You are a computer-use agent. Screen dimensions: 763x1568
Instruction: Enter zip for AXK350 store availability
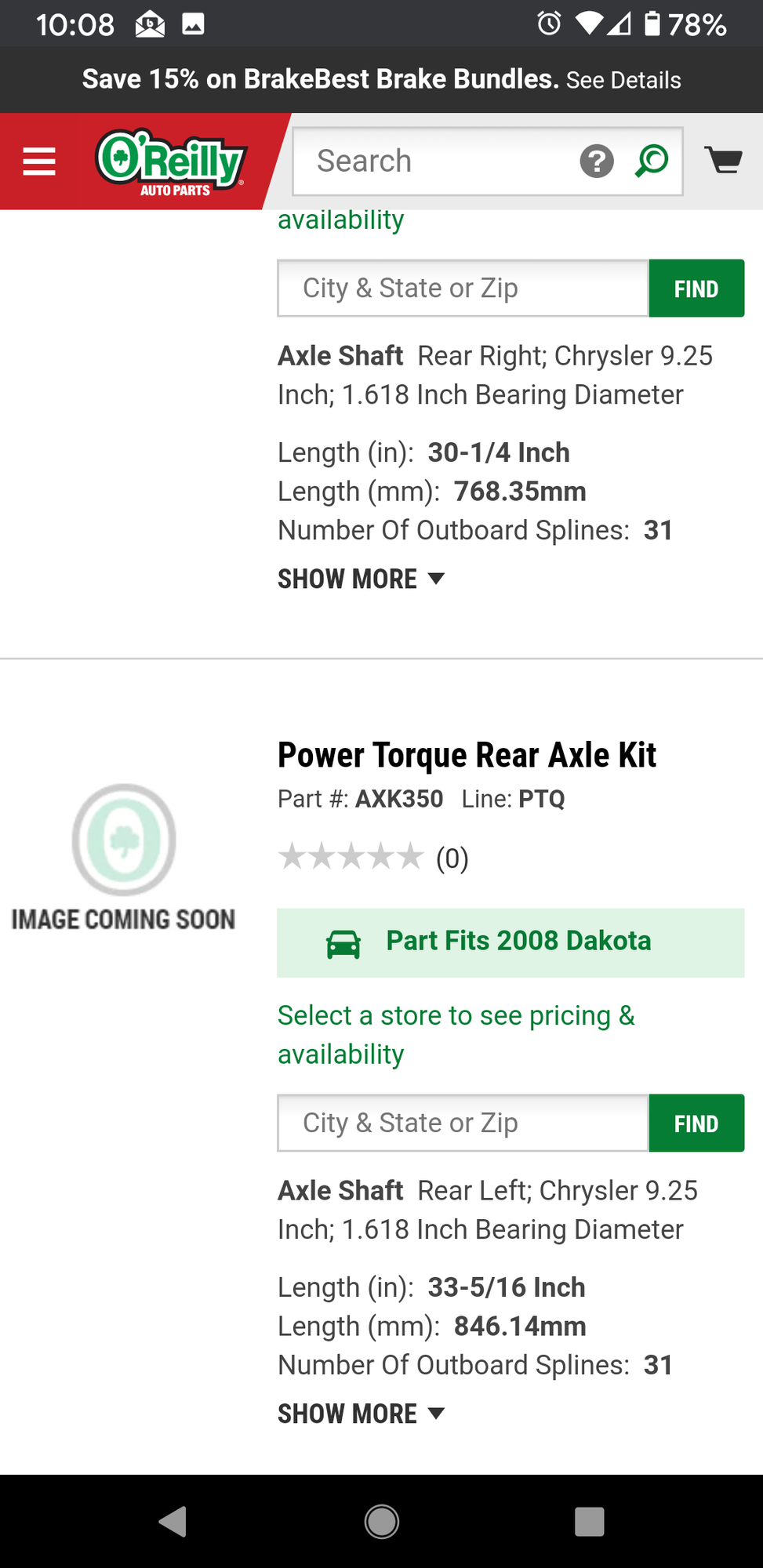tap(463, 1123)
